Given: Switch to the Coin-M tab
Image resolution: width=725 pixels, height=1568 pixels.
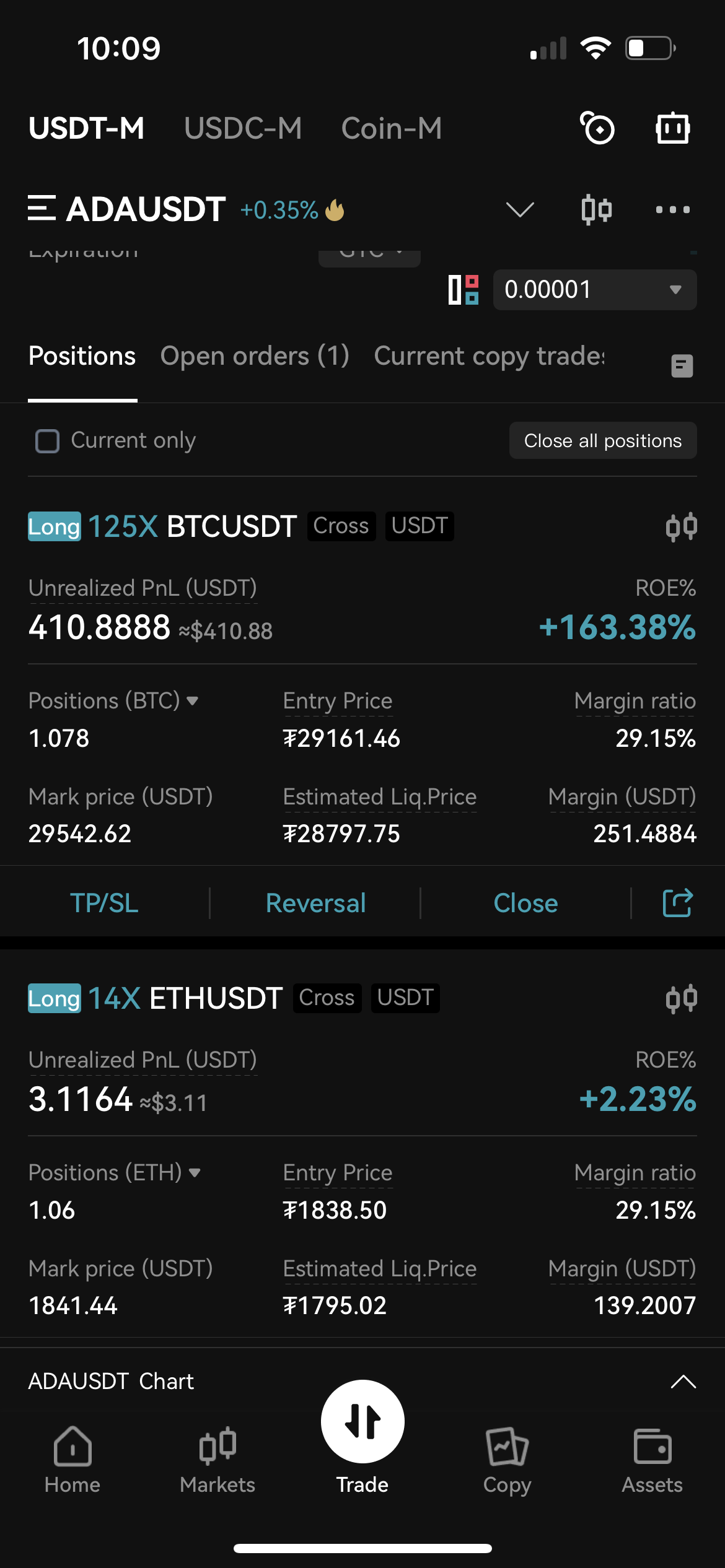Looking at the screenshot, I should tap(392, 129).
